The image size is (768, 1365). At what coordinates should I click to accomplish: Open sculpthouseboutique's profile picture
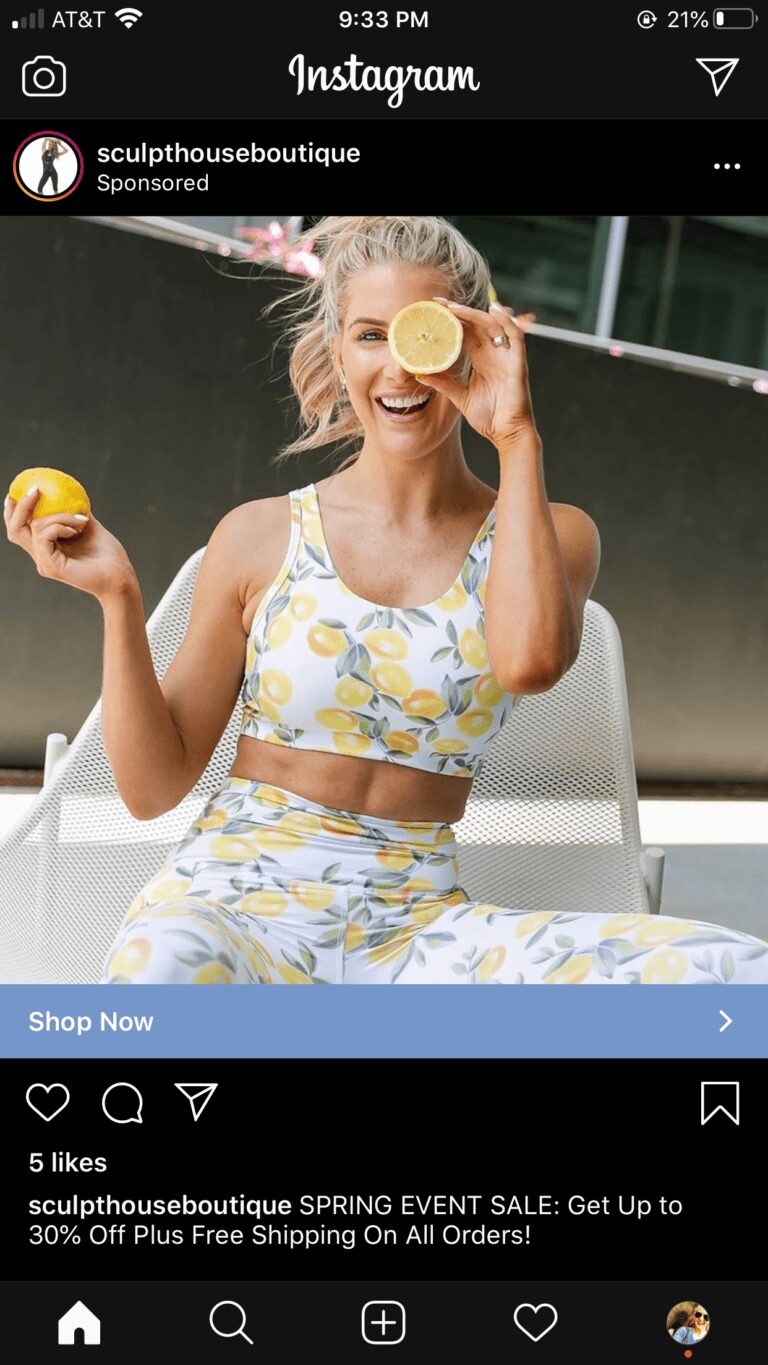[48, 166]
